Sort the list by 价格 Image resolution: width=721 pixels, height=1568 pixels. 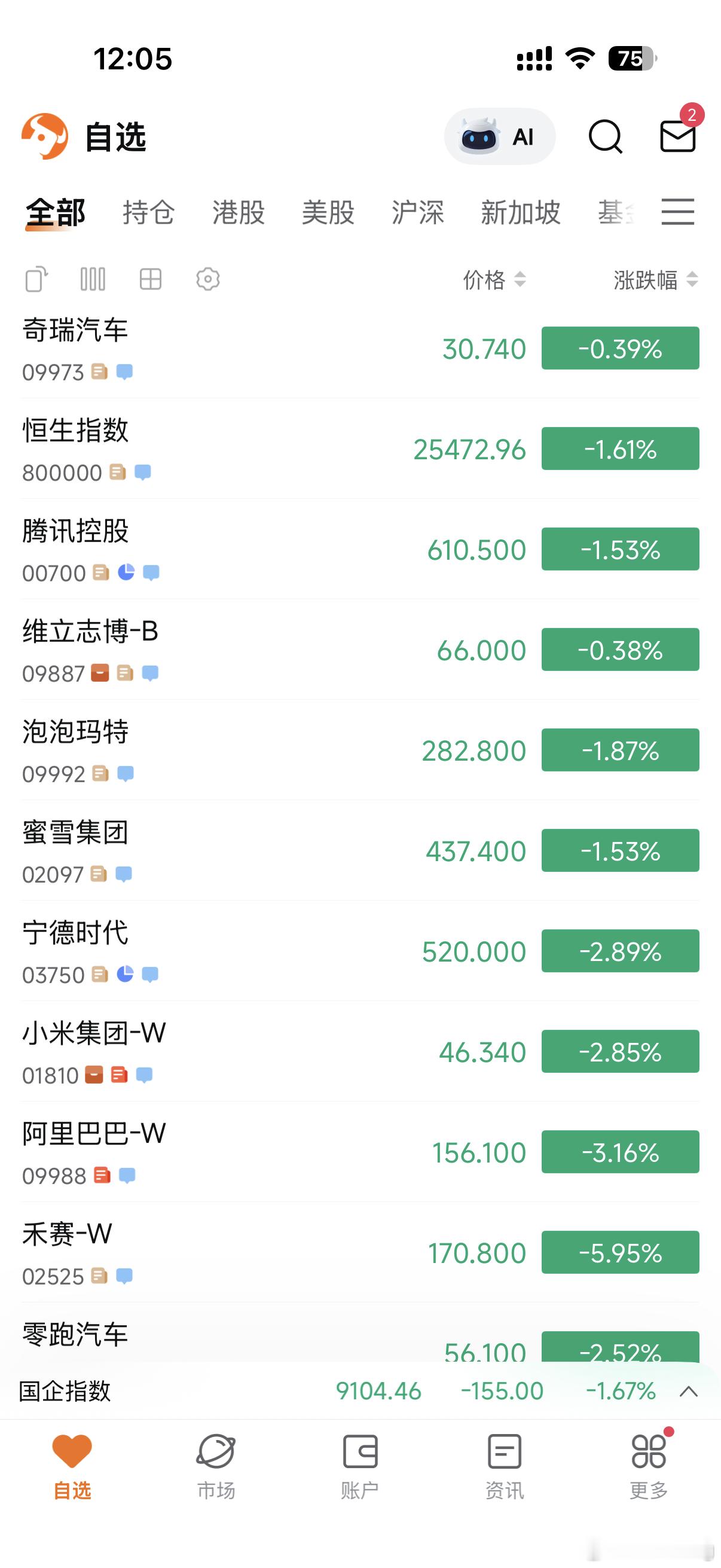(x=493, y=280)
